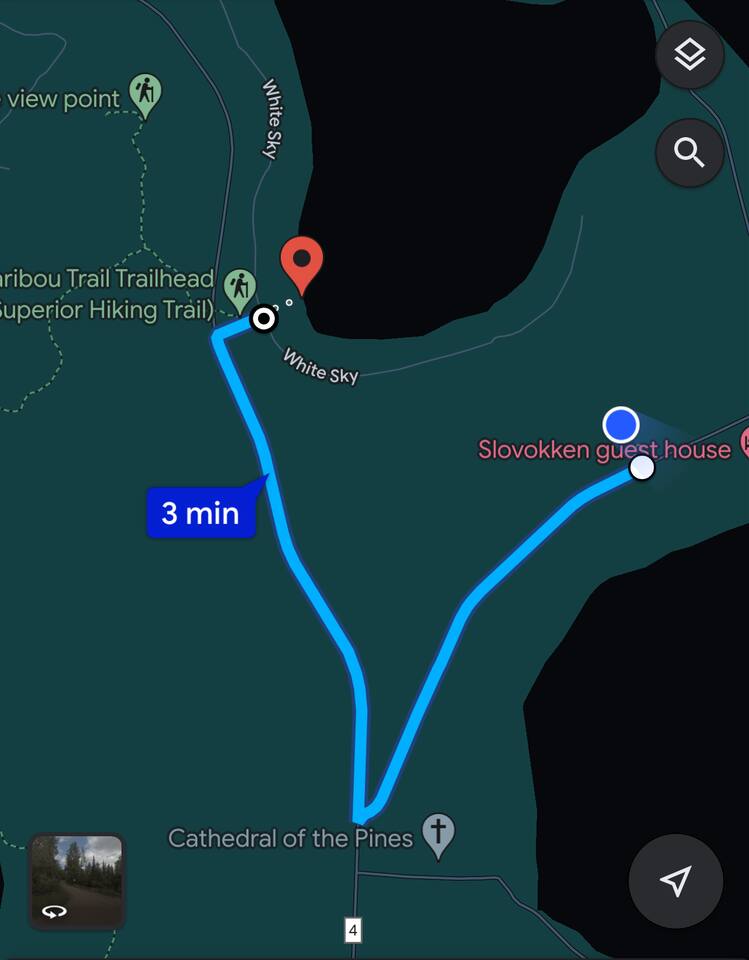Viewport: 749px width, 960px height.
Task: Open the map search magnifier
Action: pos(689,152)
